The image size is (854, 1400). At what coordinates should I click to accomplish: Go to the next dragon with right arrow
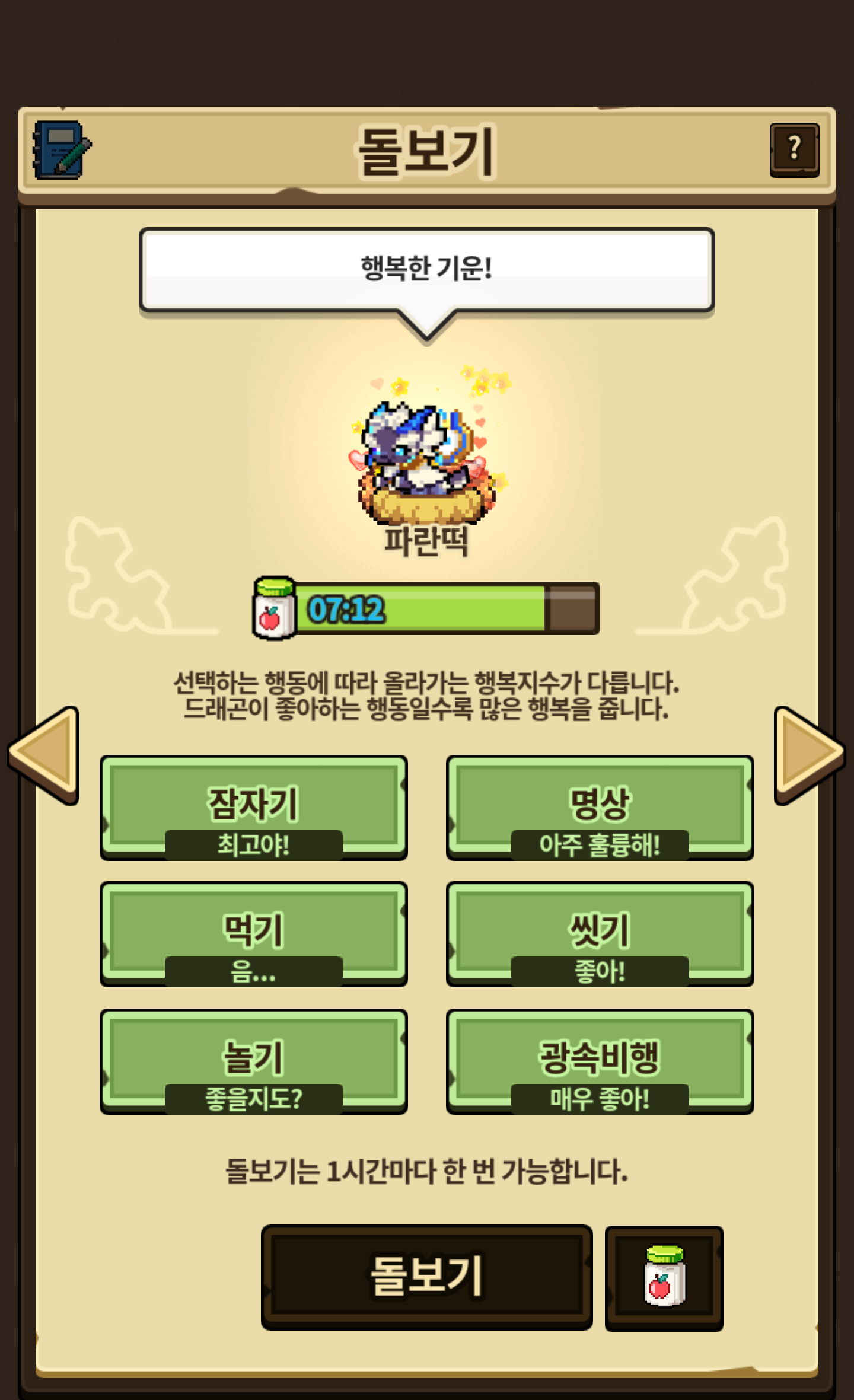(810, 755)
